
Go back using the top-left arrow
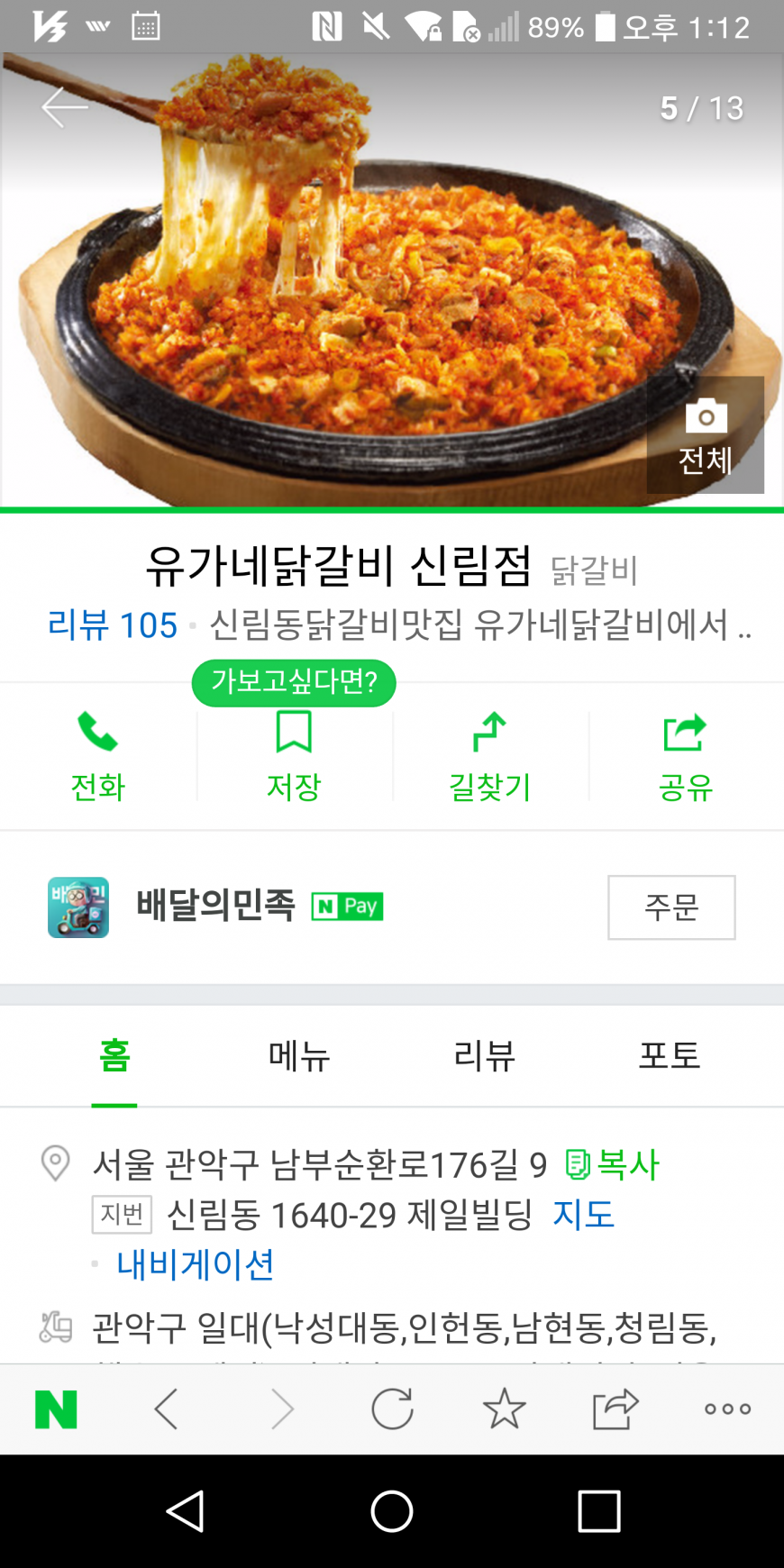(x=64, y=107)
